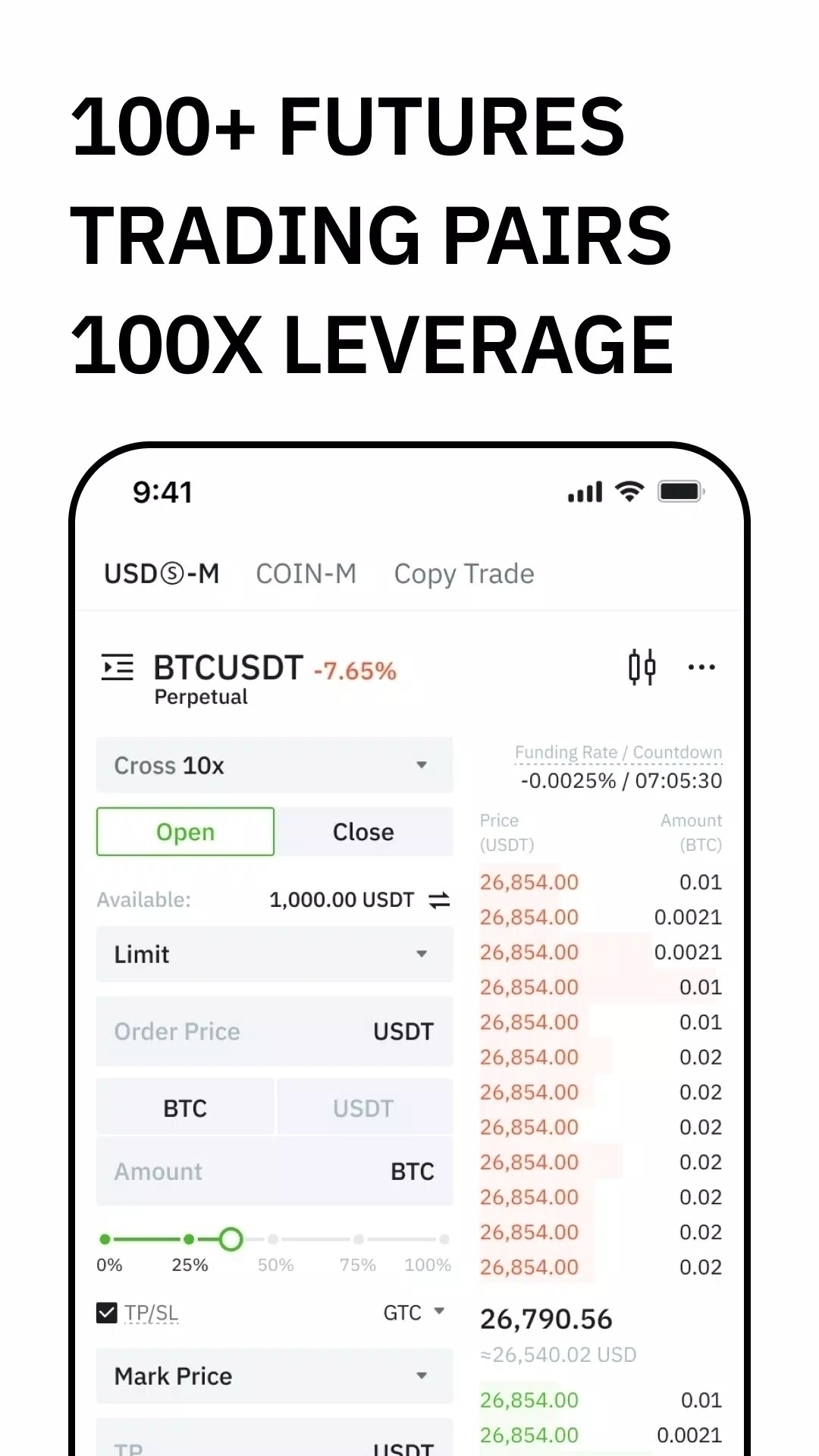
Task: Select BTC as the order unit
Action: pyautogui.click(x=185, y=1107)
